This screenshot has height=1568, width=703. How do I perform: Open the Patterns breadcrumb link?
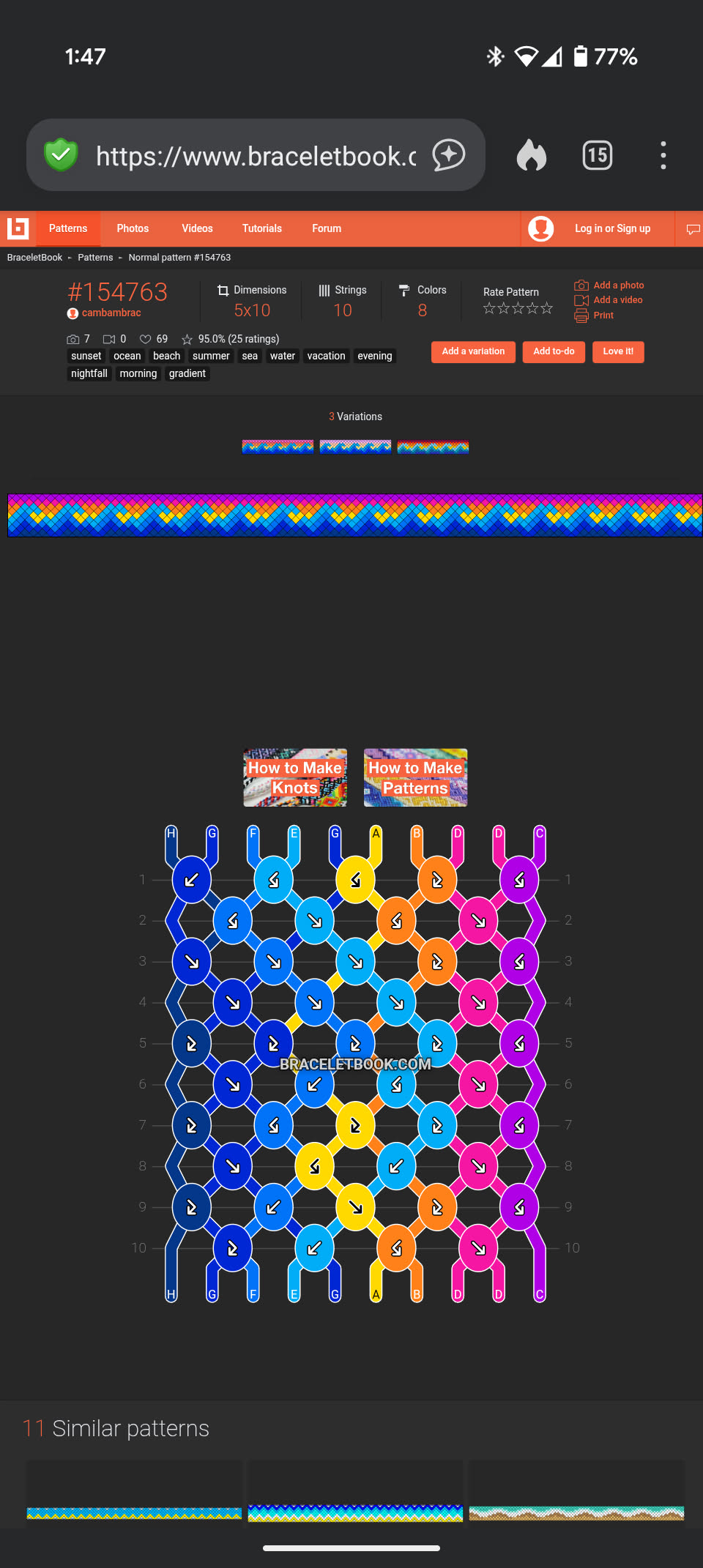[x=95, y=258]
